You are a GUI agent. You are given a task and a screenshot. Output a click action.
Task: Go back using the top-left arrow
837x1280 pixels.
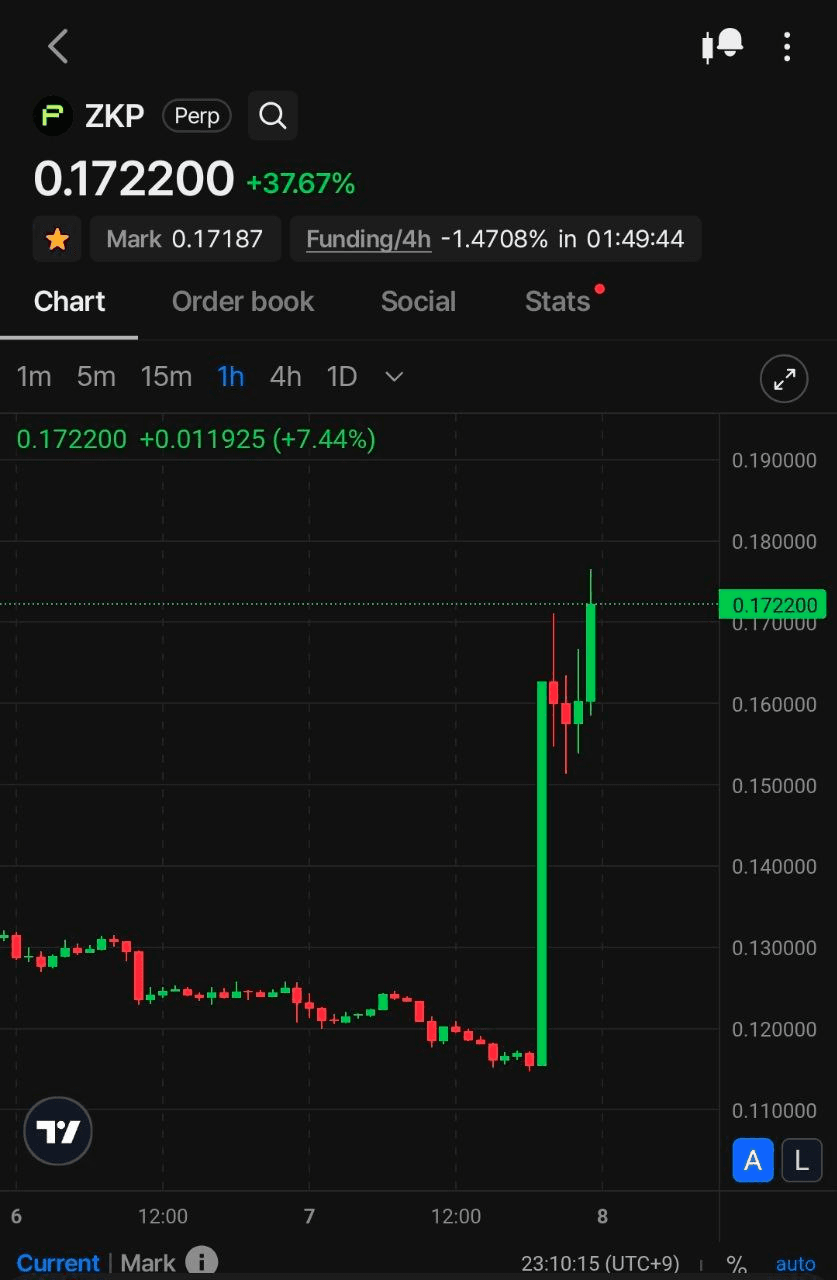pyautogui.click(x=58, y=46)
